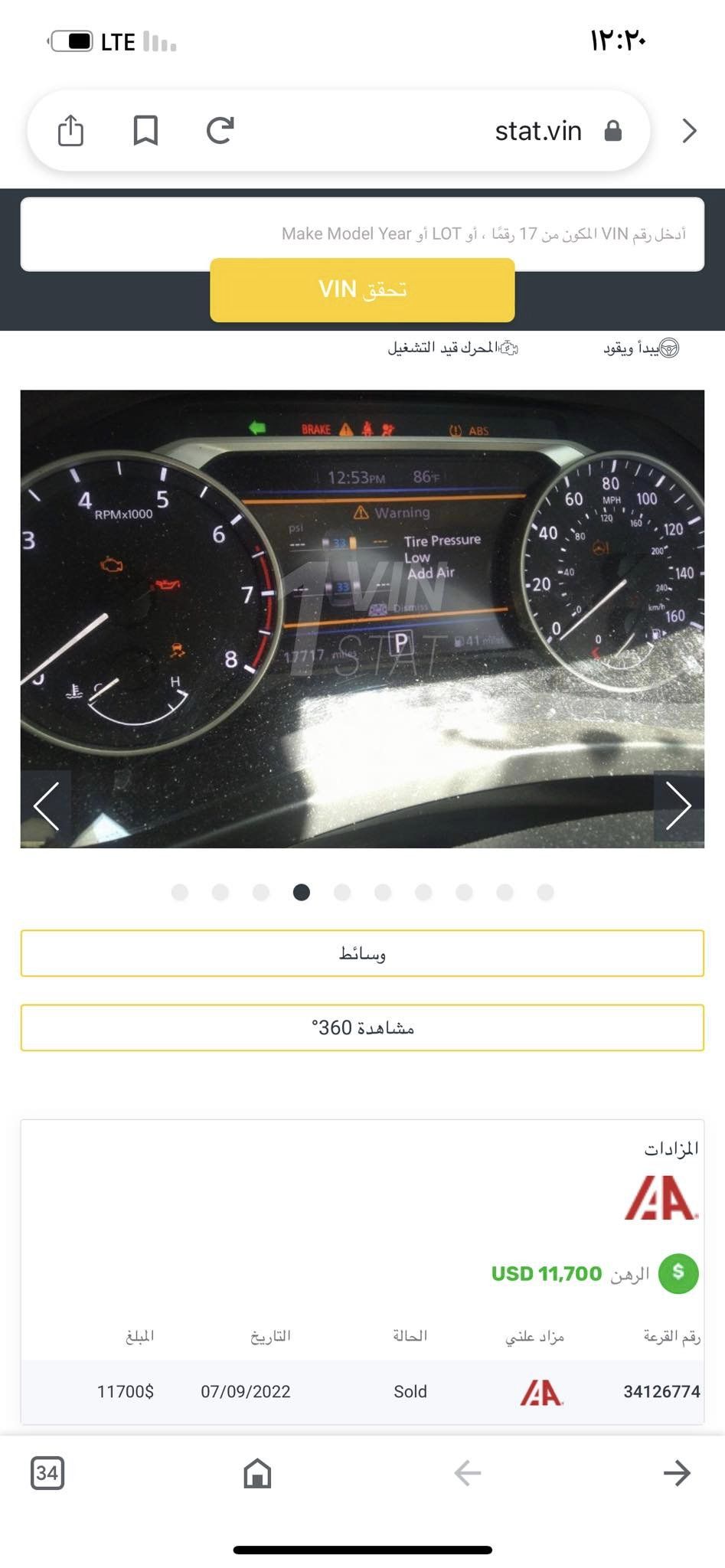Tap the right arrow in the bottom toolbar
725x1568 pixels.
677,1473
